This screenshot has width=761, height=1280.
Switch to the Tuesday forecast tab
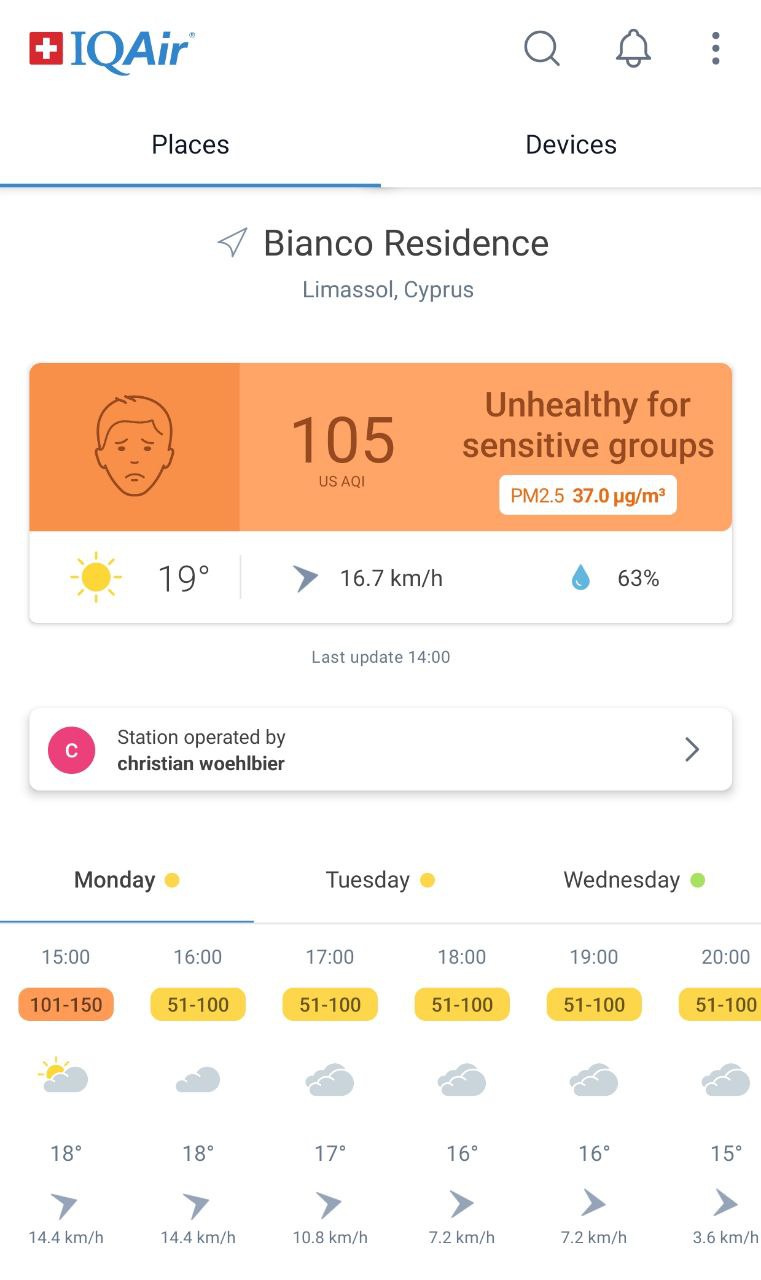tap(380, 880)
